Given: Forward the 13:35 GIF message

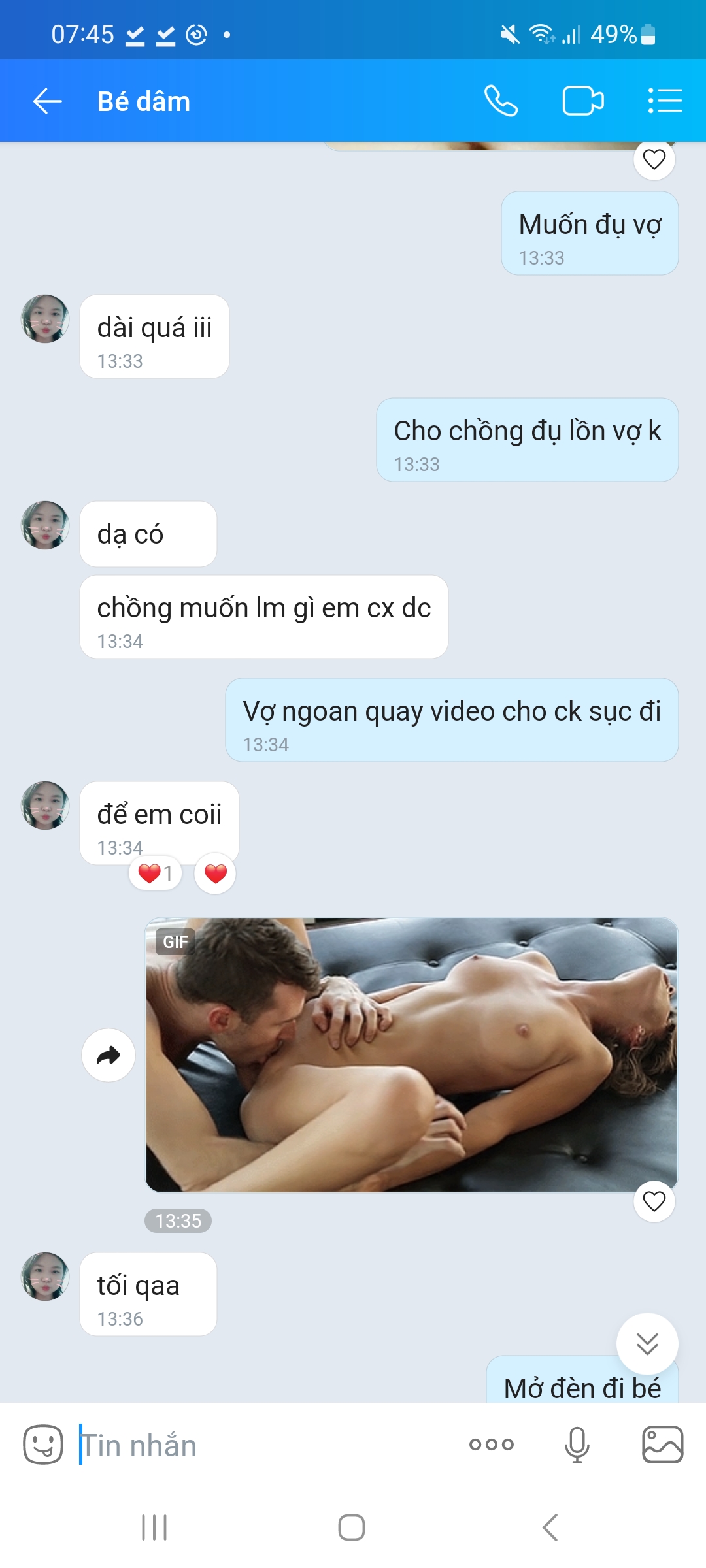Looking at the screenshot, I should (x=109, y=1055).
